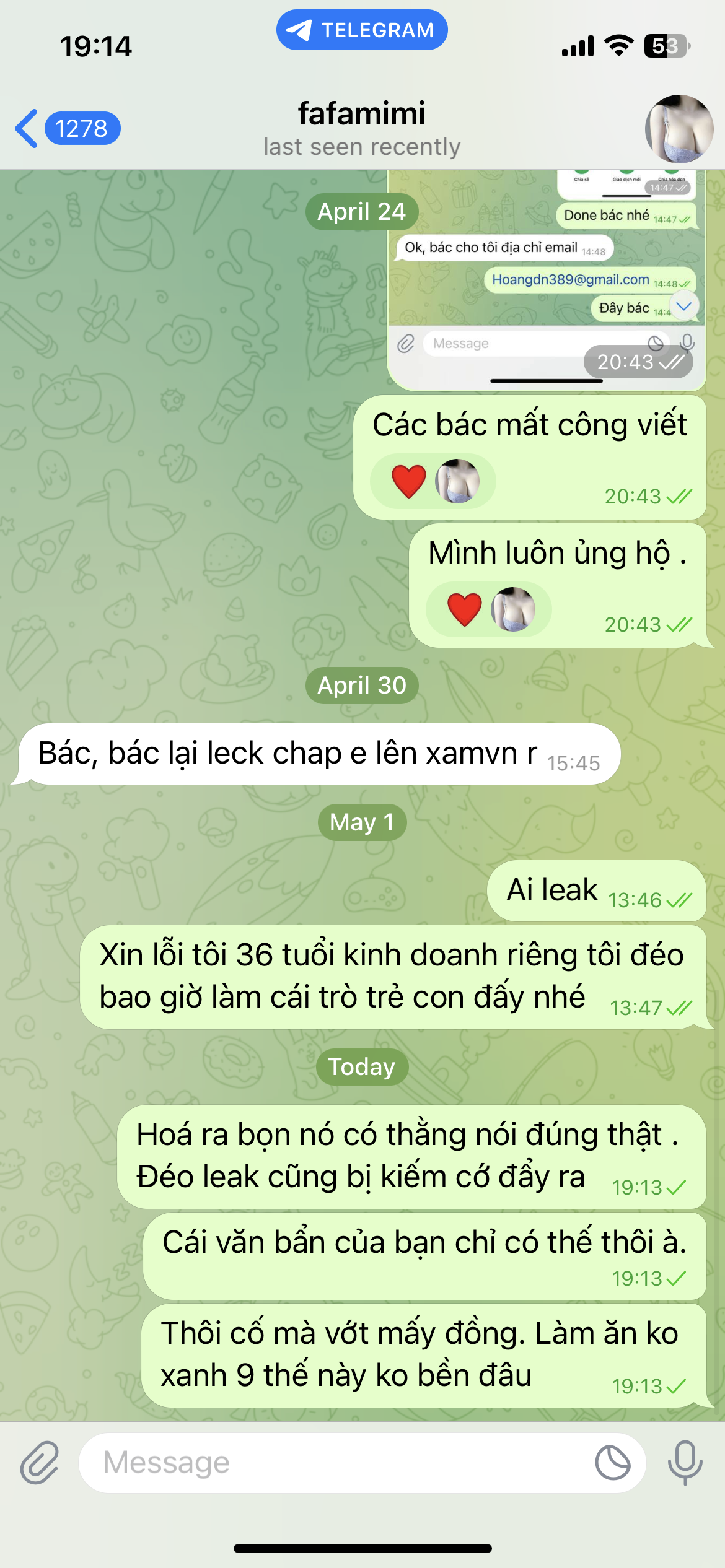Screen dimensions: 725x1568
Task: Tap heart reaction on "Mình luôn ủng hộ"
Action: (x=465, y=609)
